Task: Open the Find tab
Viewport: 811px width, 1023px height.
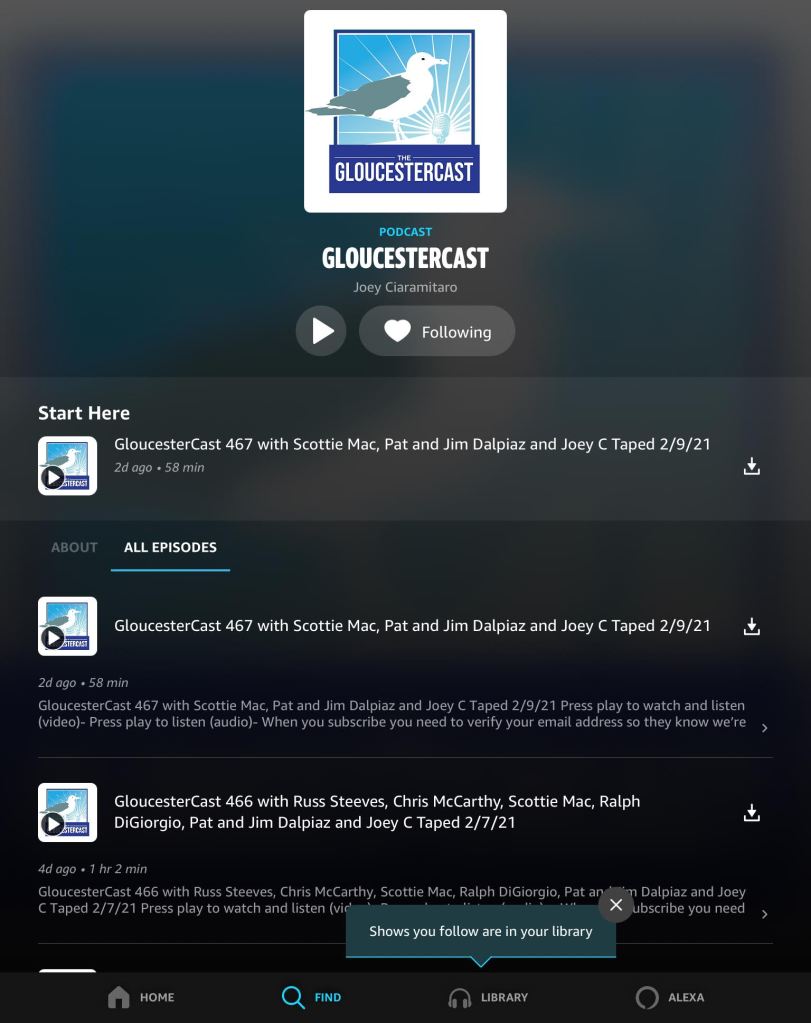Action: (311, 997)
